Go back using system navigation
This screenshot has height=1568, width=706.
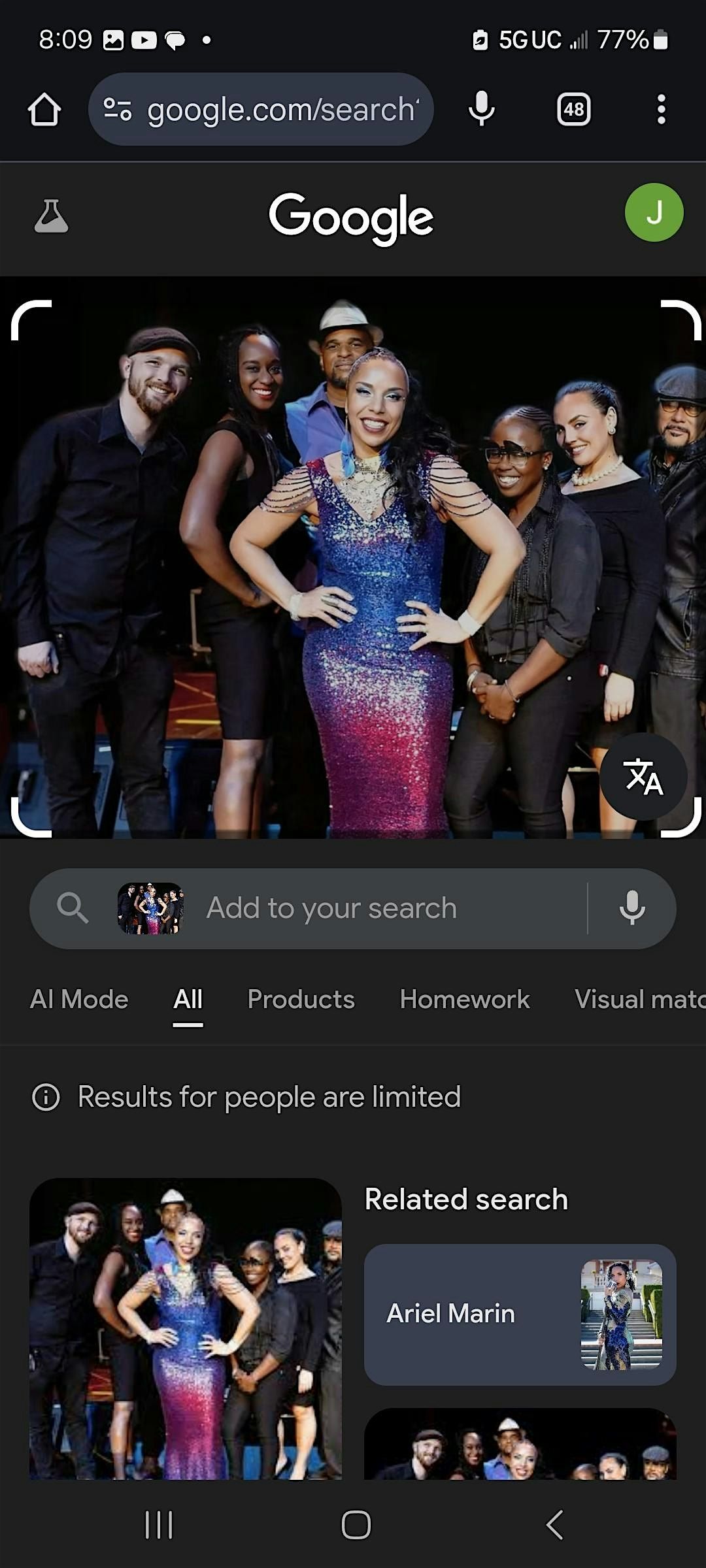pos(554,1525)
